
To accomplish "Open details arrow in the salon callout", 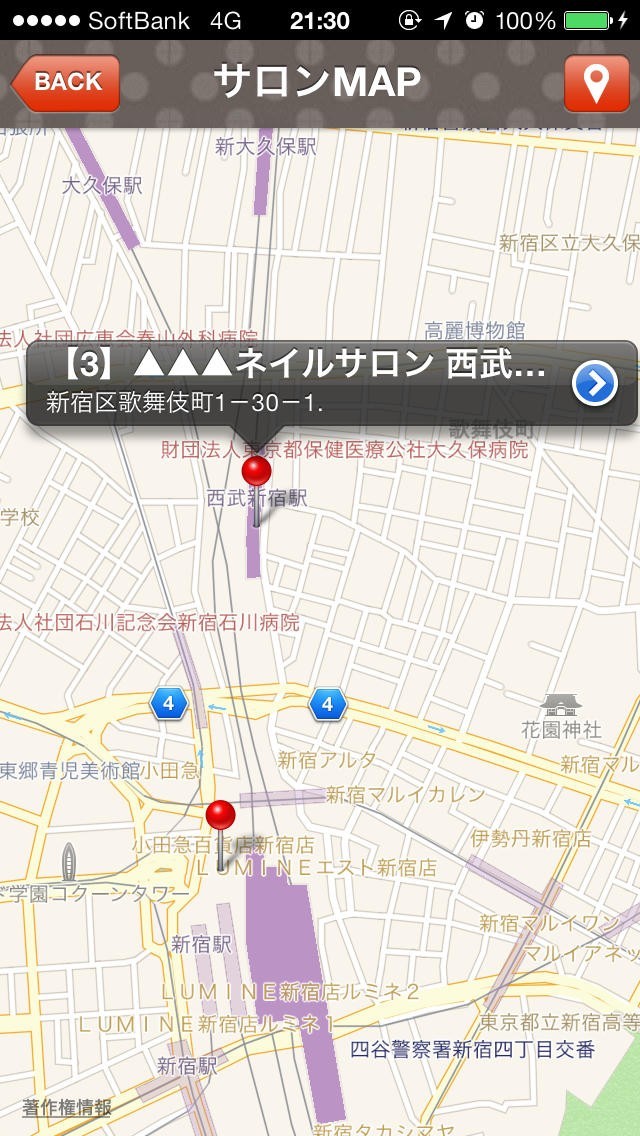I will pos(595,384).
